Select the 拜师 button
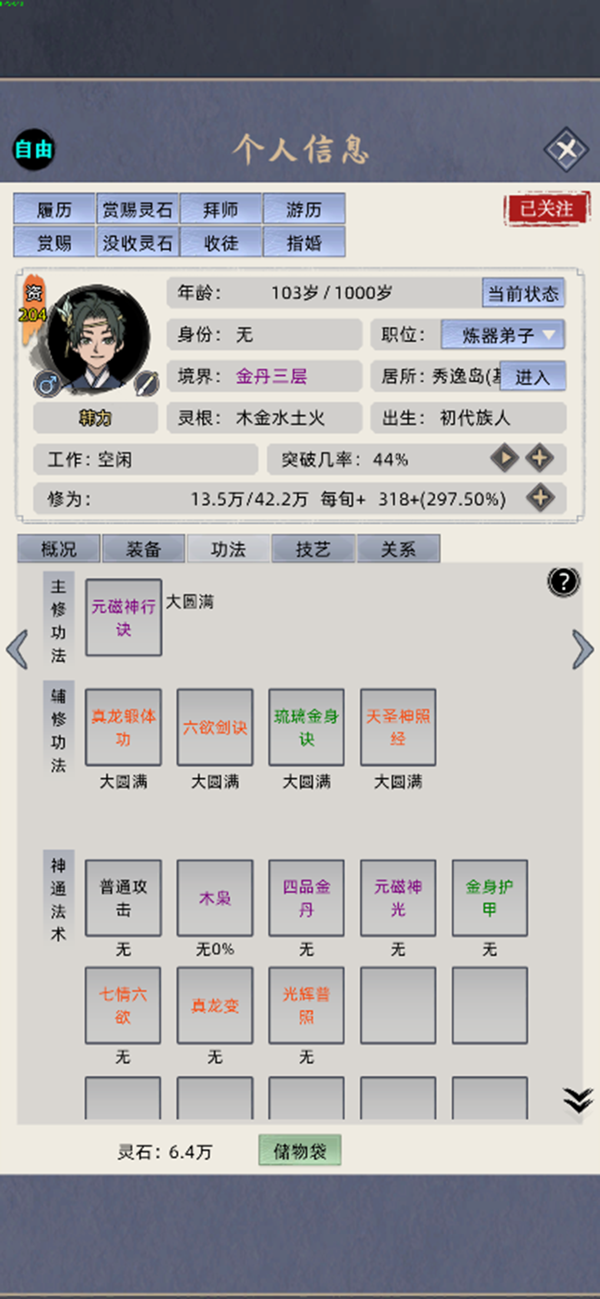The image size is (600, 1299). 221,209
